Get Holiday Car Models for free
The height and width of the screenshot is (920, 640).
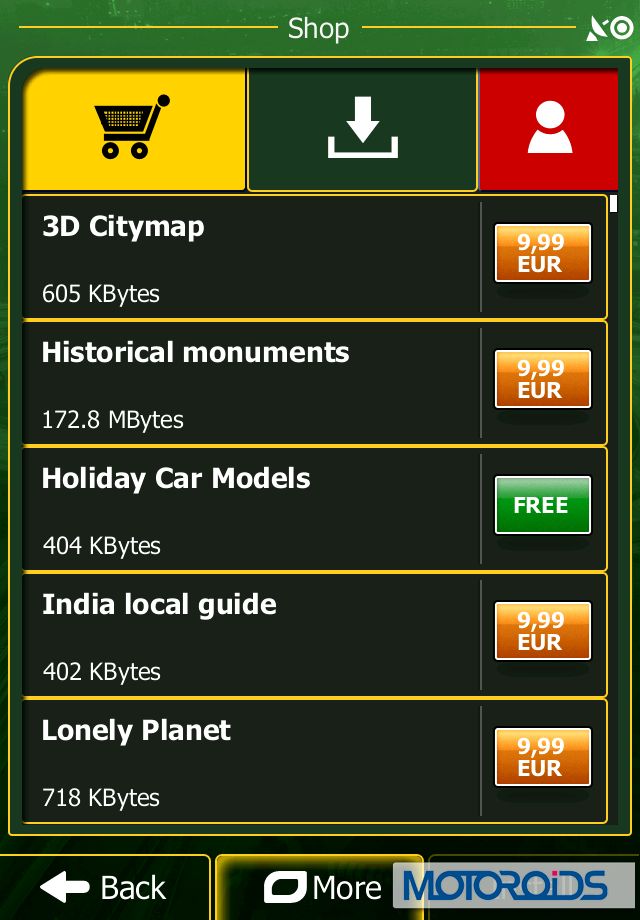[542, 505]
